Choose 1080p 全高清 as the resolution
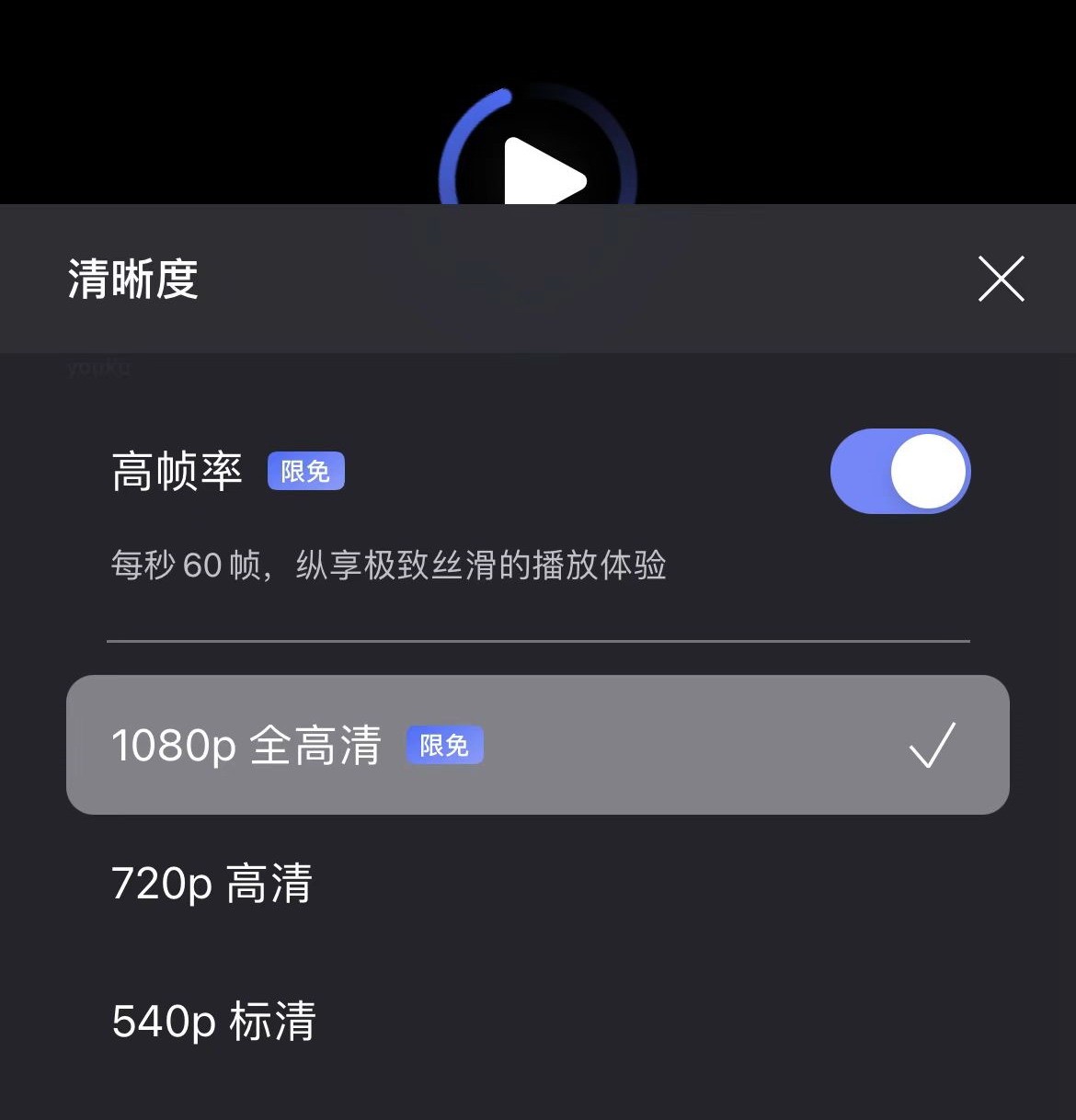This screenshot has width=1076, height=1120. (246, 745)
